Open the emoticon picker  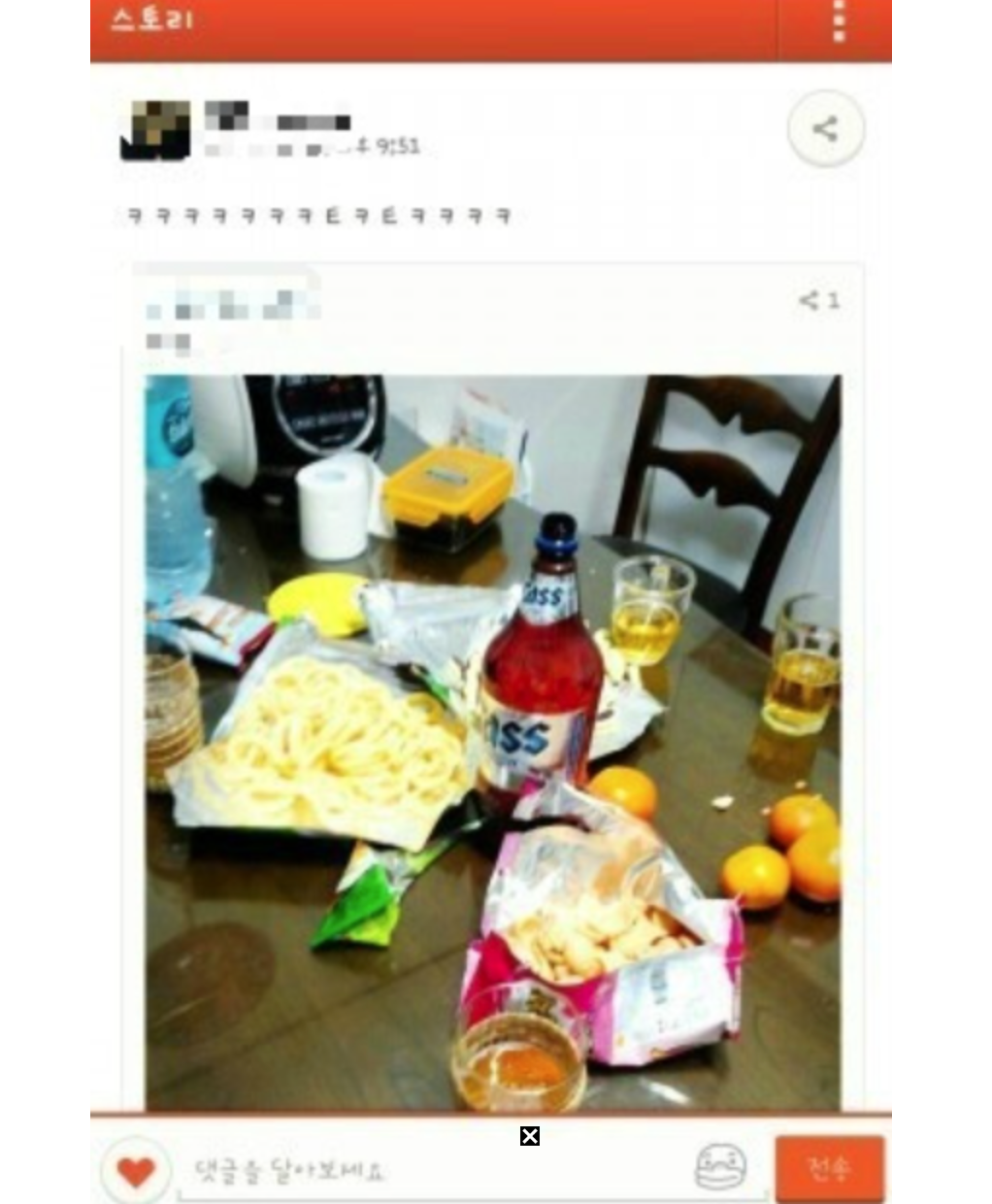click(720, 1166)
